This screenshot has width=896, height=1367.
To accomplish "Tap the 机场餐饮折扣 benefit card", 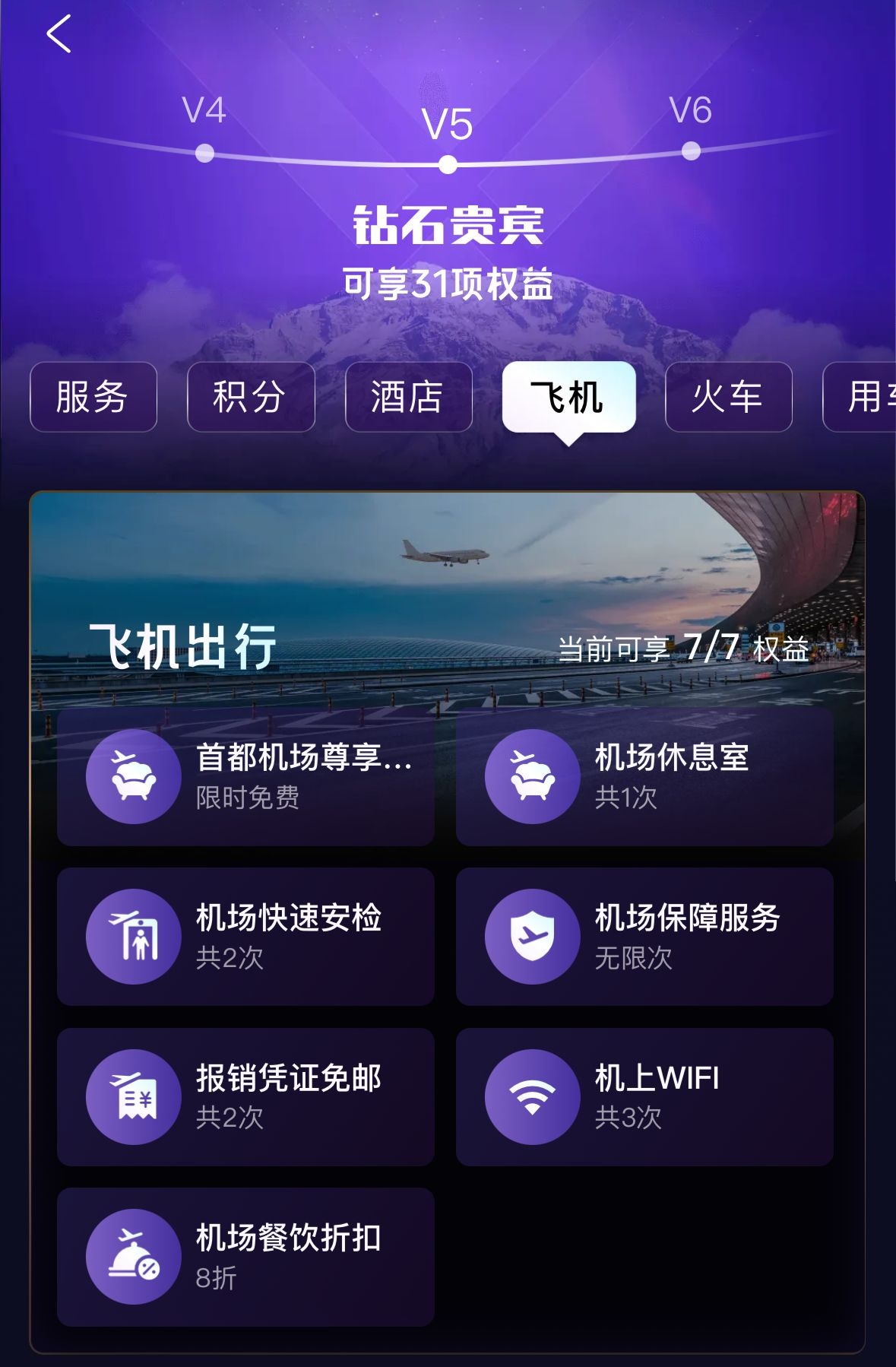I will click(245, 1257).
